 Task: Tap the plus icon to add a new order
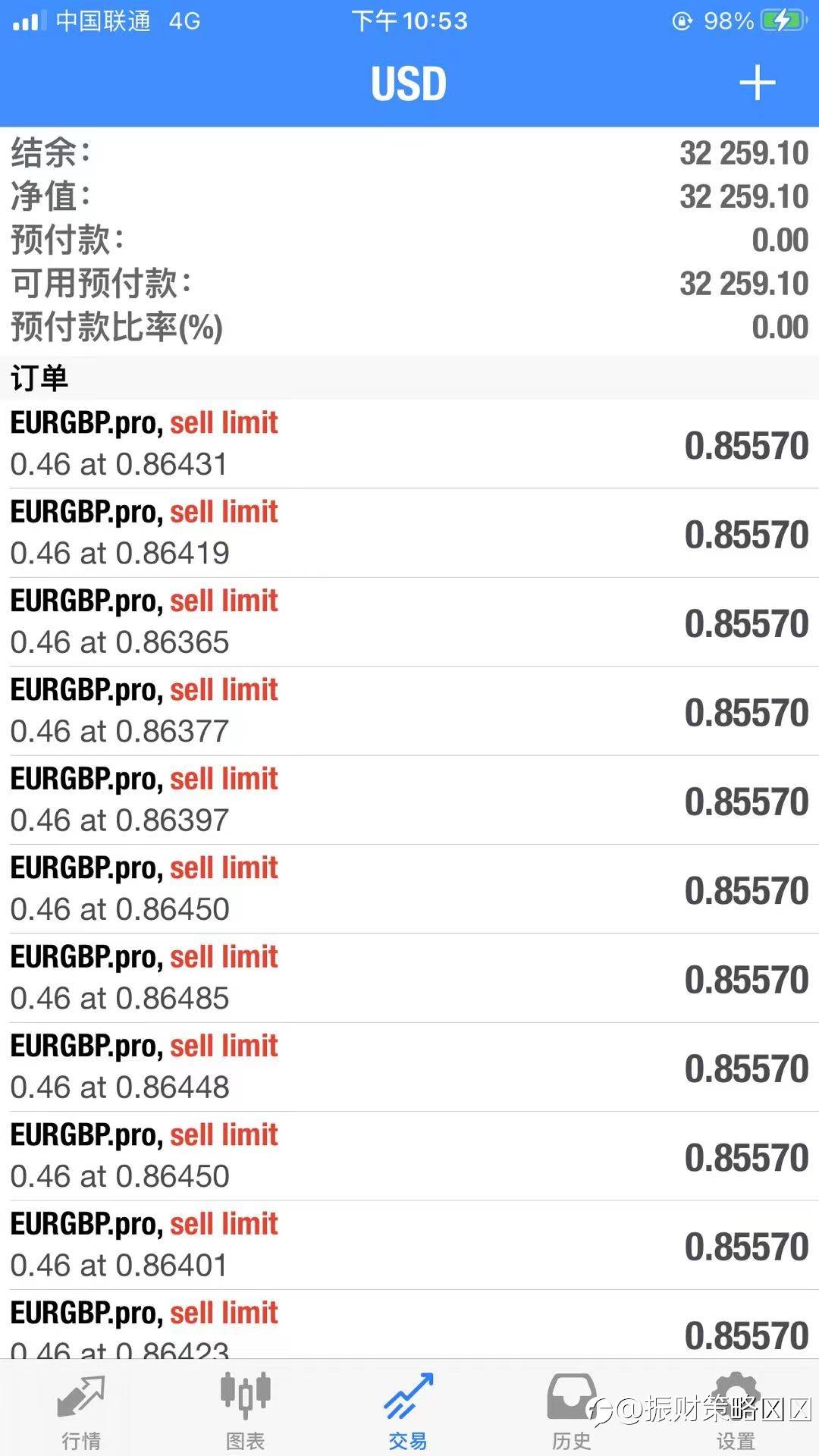pos(757,83)
